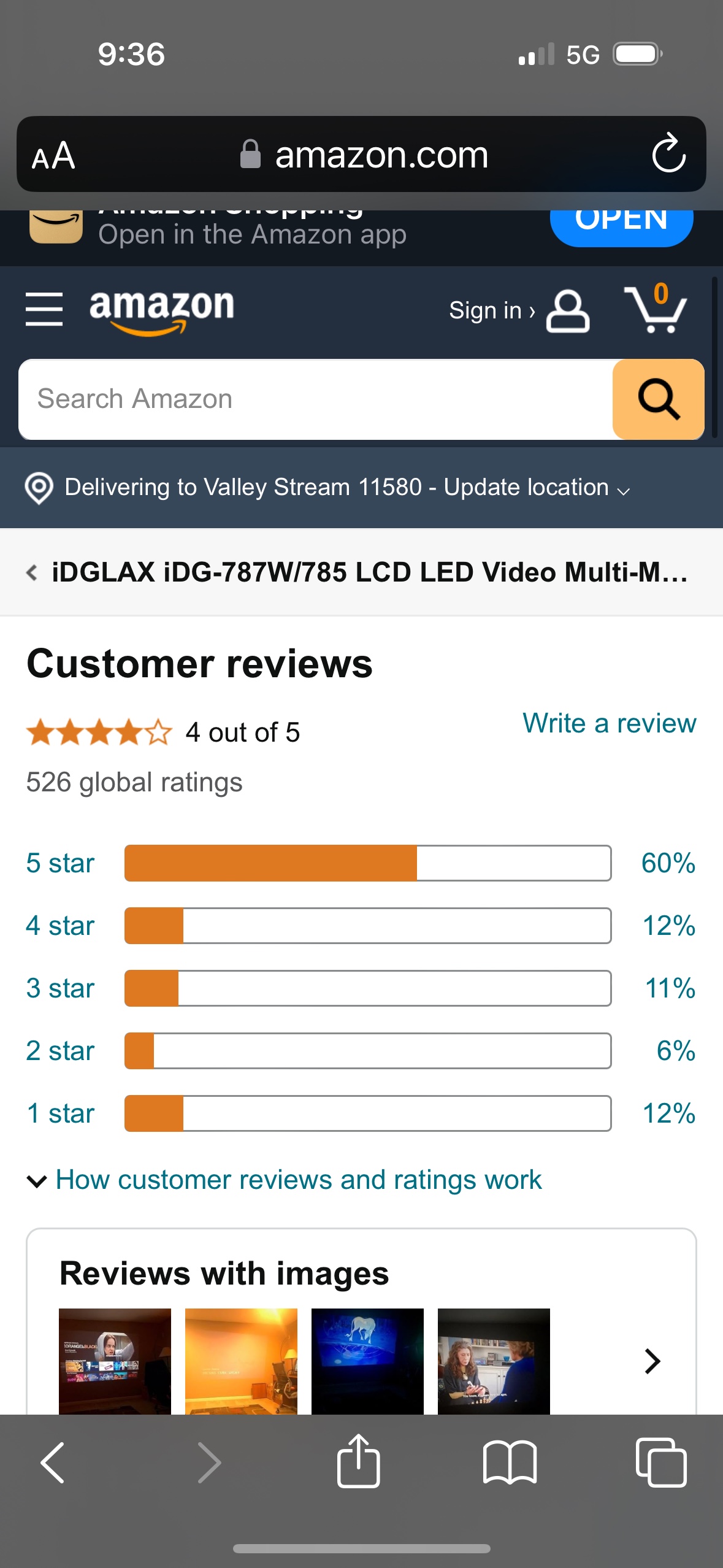723x1568 pixels.
Task: Filter reviews by 2 star
Action: [x=60, y=1051]
